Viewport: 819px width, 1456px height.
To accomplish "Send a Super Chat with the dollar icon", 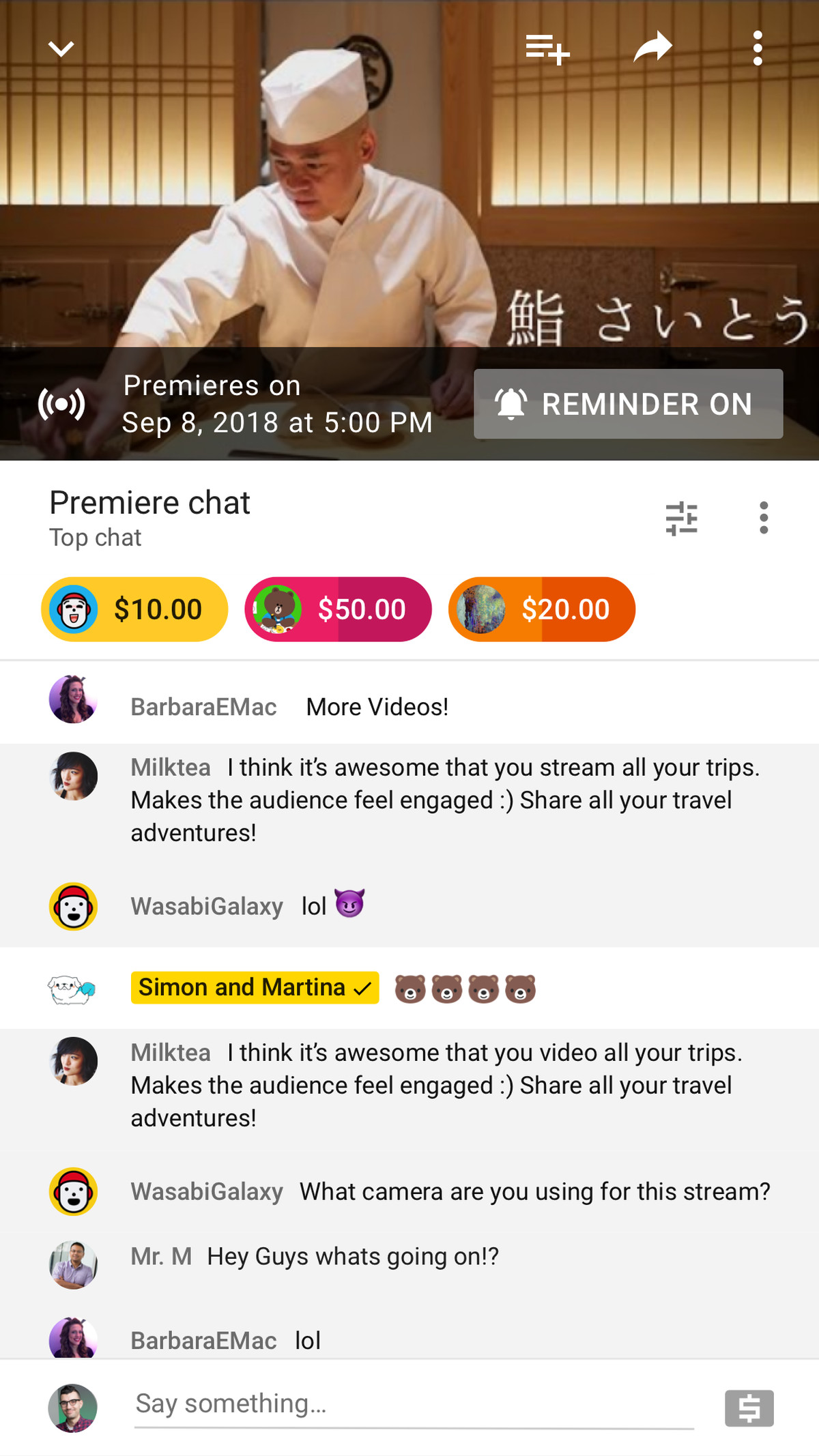I will (x=749, y=1408).
